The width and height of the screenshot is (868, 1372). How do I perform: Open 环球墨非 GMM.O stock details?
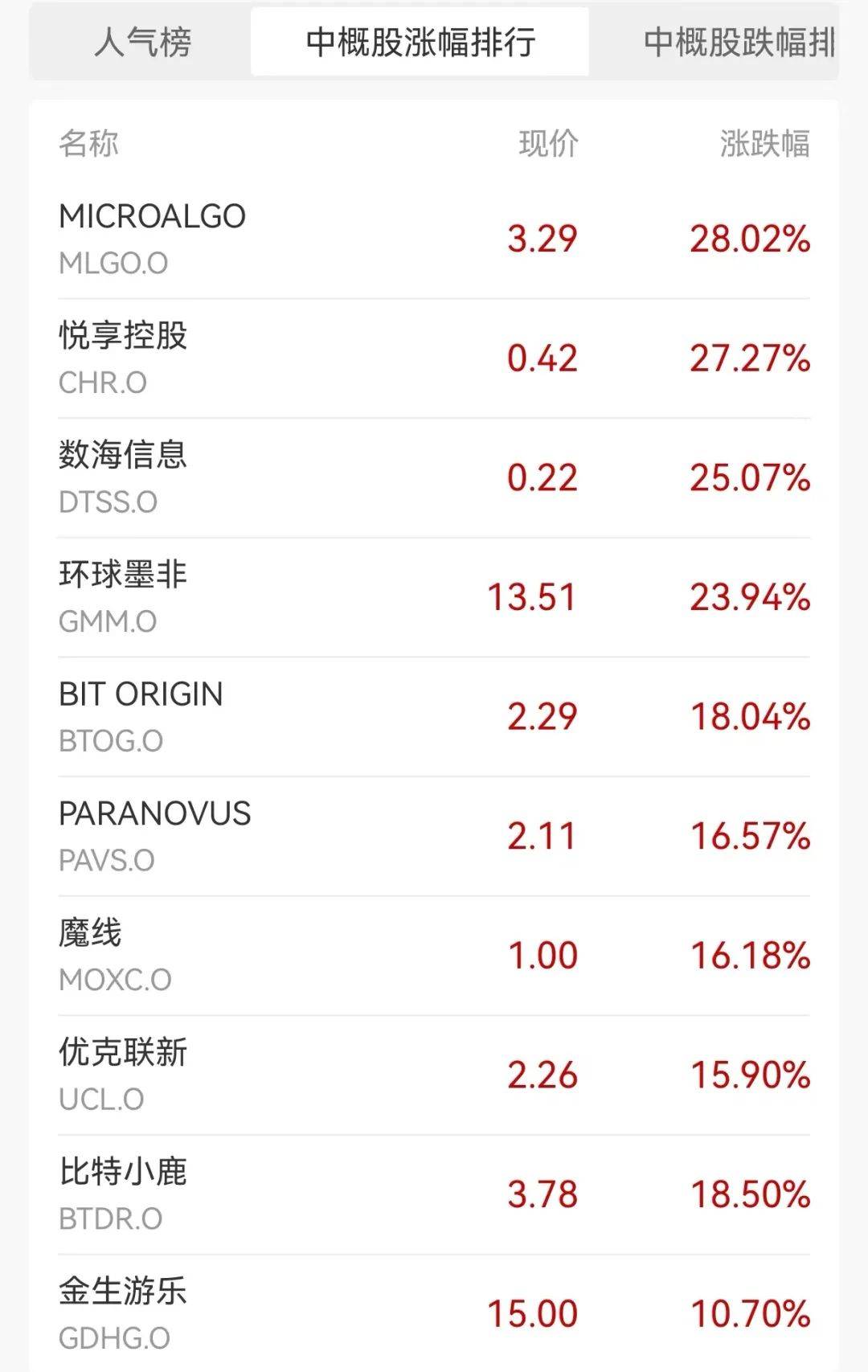(434, 597)
